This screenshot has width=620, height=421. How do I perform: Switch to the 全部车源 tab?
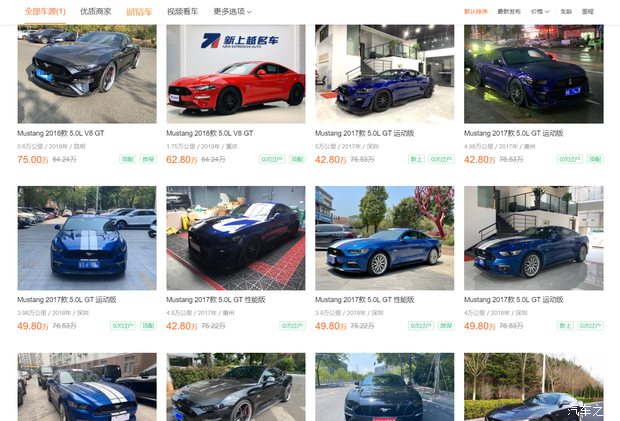coord(45,12)
